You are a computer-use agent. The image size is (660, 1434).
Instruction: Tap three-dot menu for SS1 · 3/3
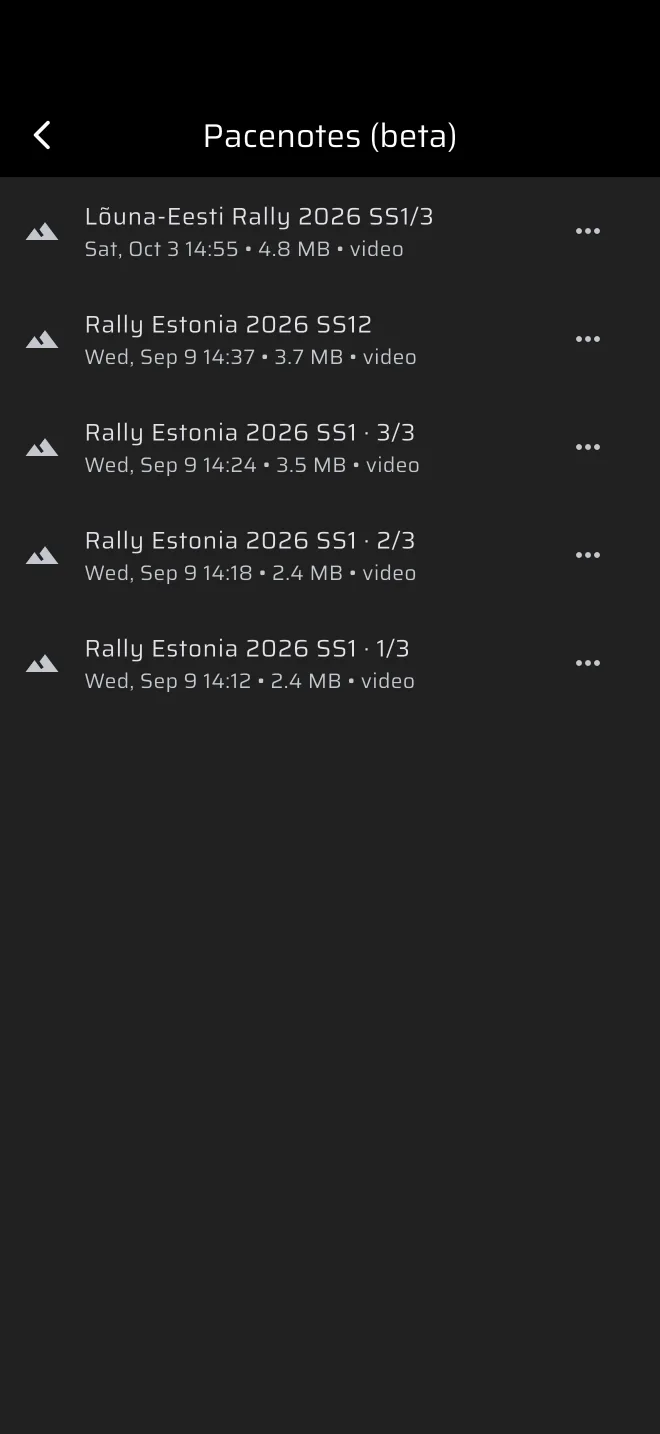click(x=588, y=447)
